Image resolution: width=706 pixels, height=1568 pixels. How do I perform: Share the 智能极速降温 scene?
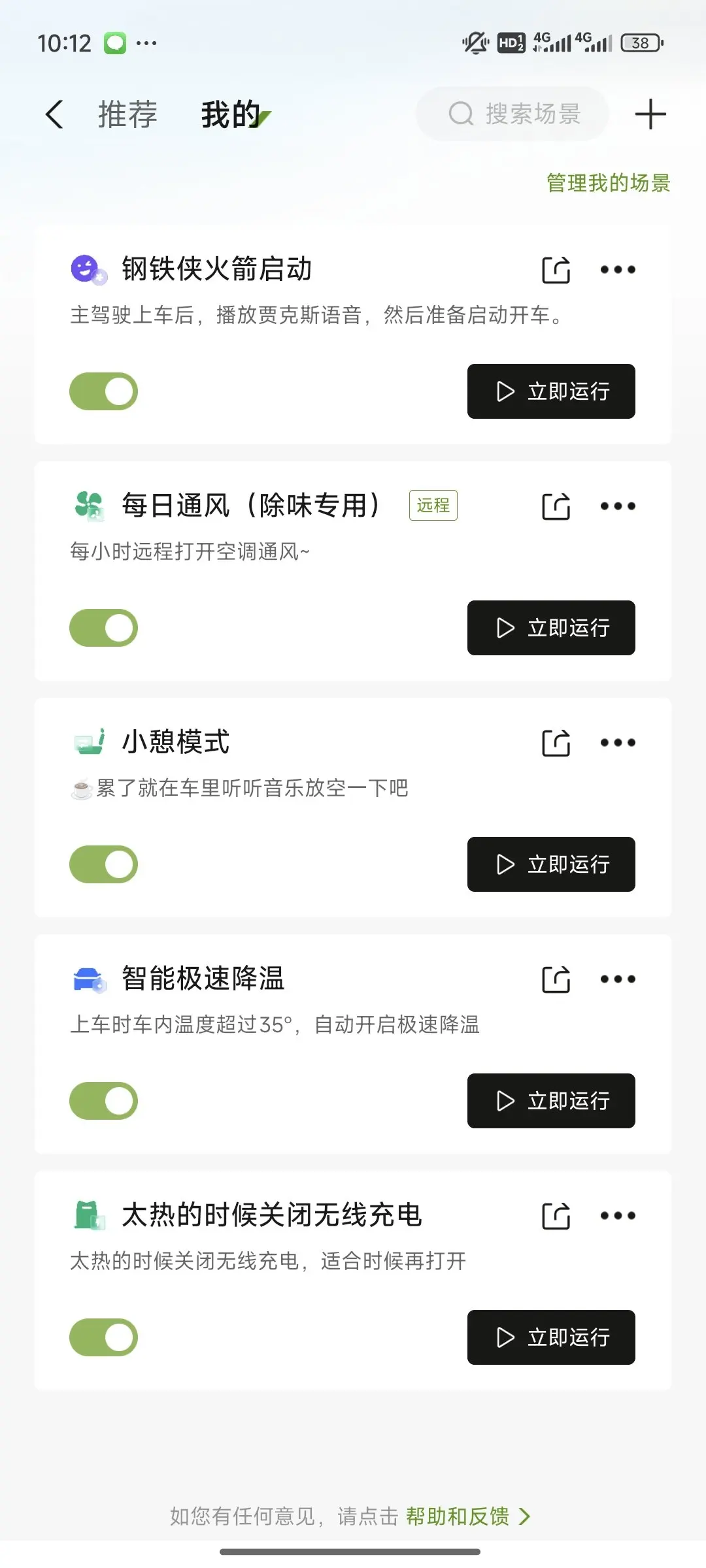click(556, 979)
